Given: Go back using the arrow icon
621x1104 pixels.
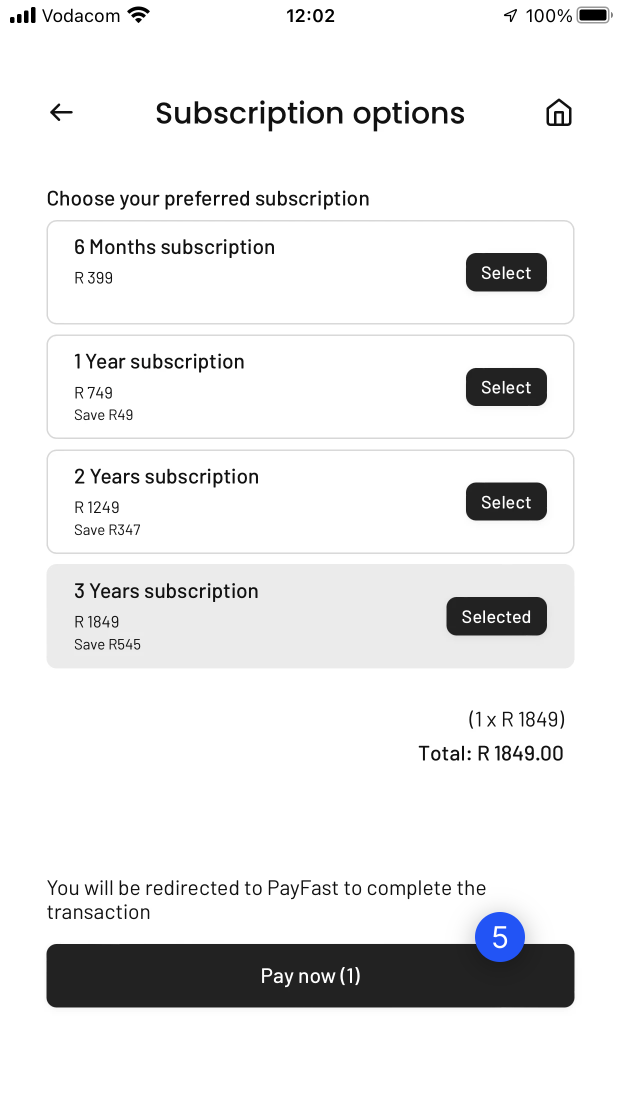Looking at the screenshot, I should [x=61, y=112].
